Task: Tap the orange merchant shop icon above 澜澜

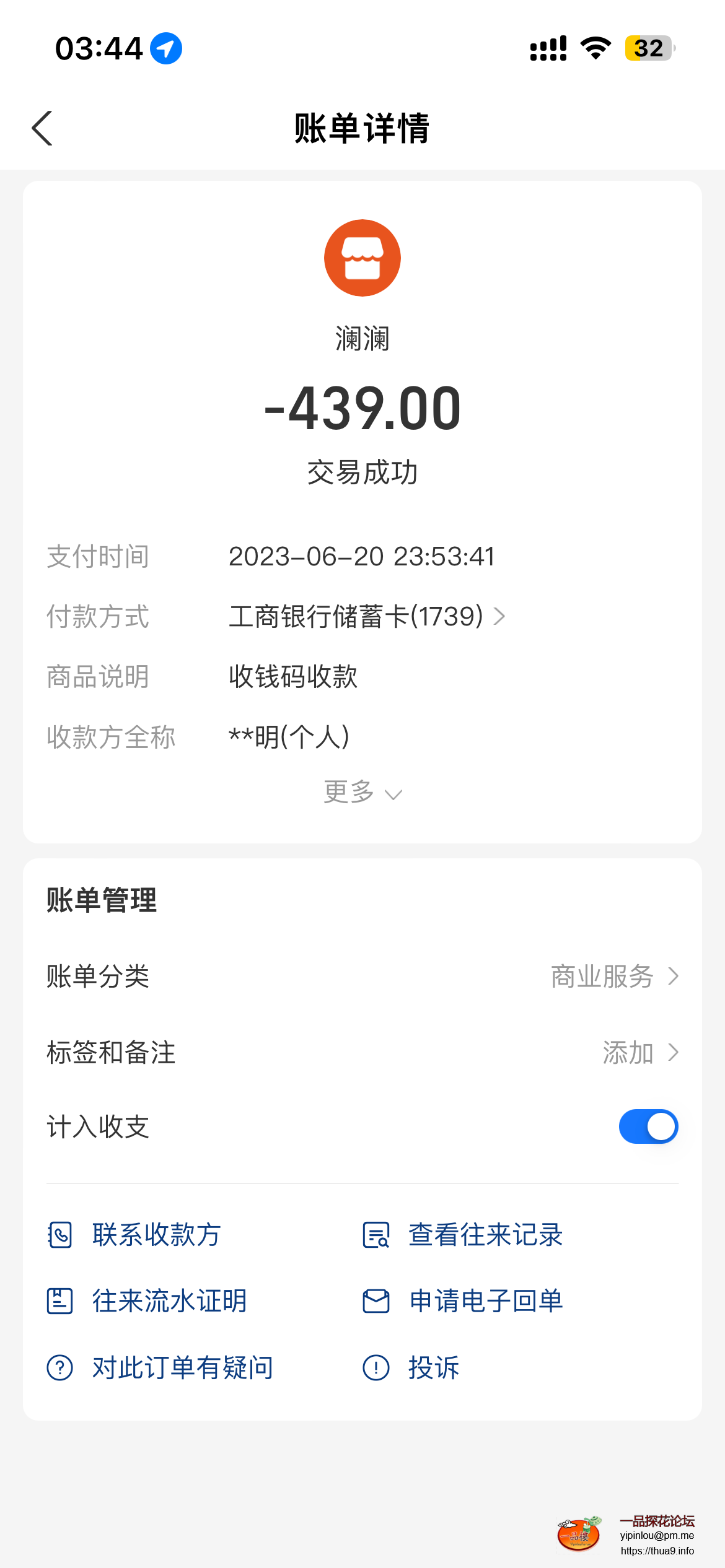Action: click(x=362, y=258)
